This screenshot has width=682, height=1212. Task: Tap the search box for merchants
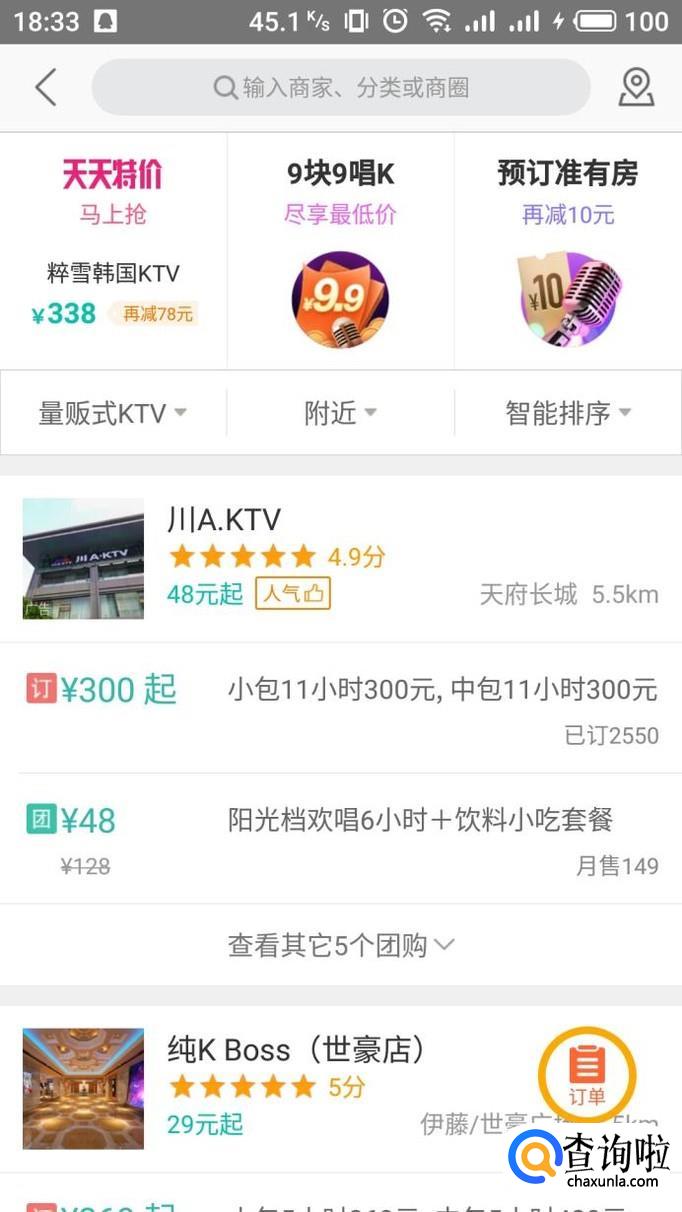coord(341,88)
